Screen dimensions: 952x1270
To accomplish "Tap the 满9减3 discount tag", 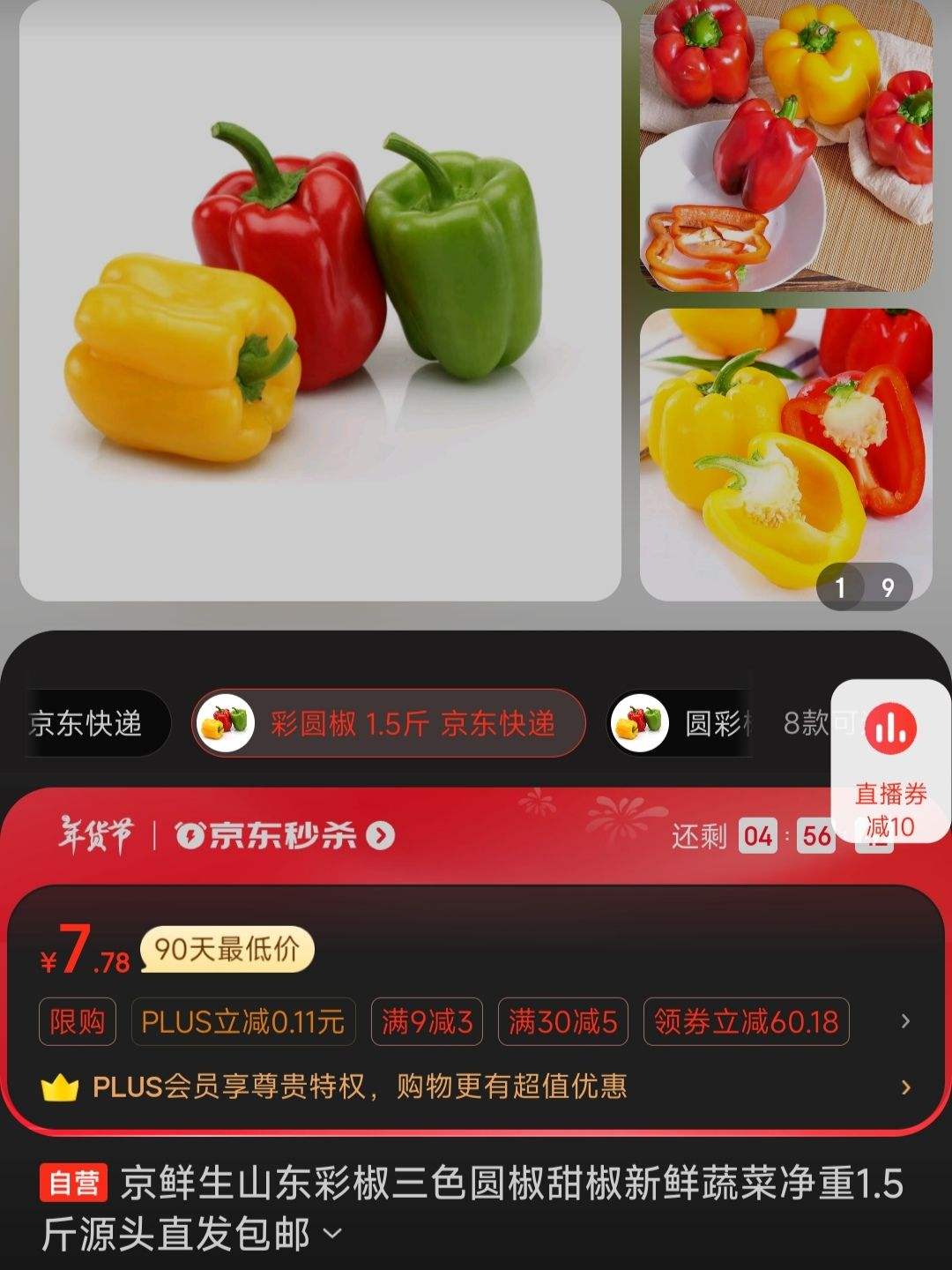I will pyautogui.click(x=427, y=1021).
